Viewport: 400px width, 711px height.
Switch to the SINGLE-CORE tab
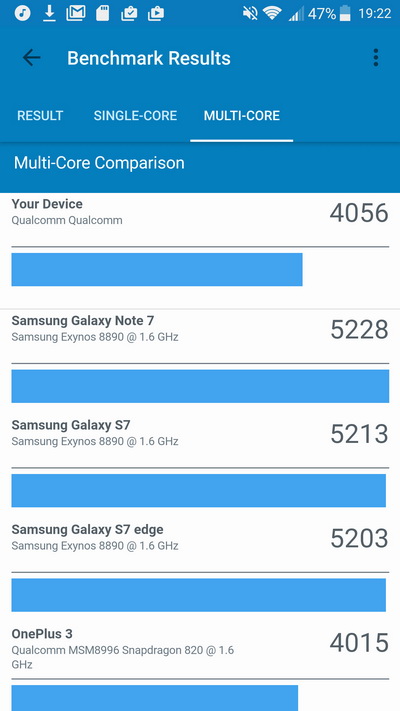(135, 116)
